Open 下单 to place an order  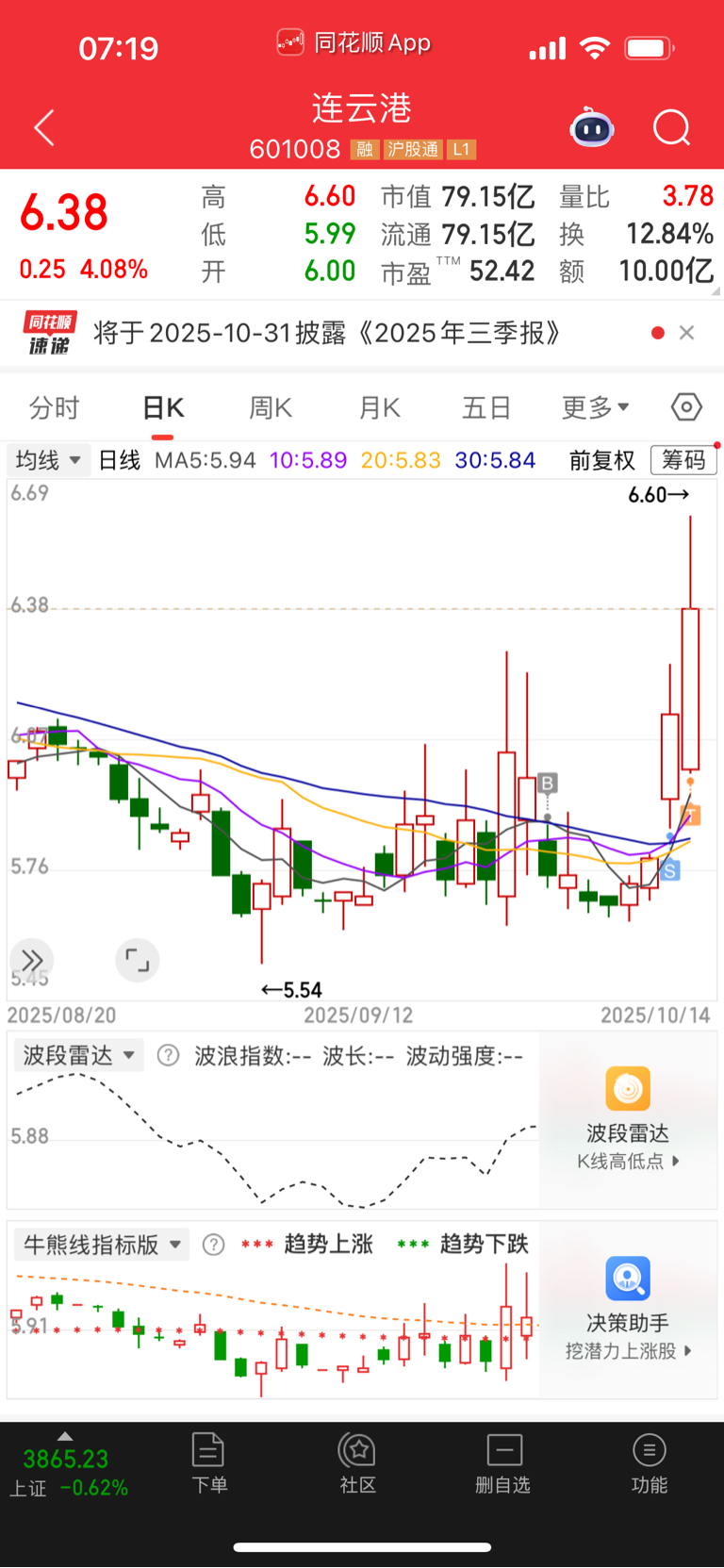point(208,1463)
